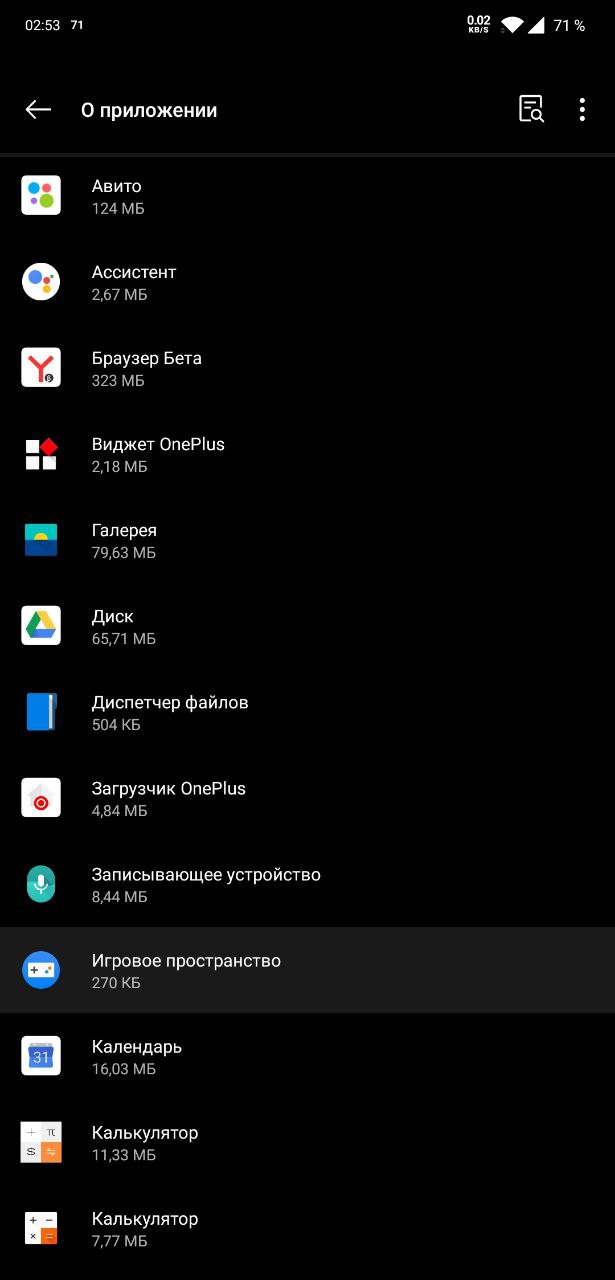Open Диспетчер файлов details
Screen dimensions: 615x1280
coord(307,712)
